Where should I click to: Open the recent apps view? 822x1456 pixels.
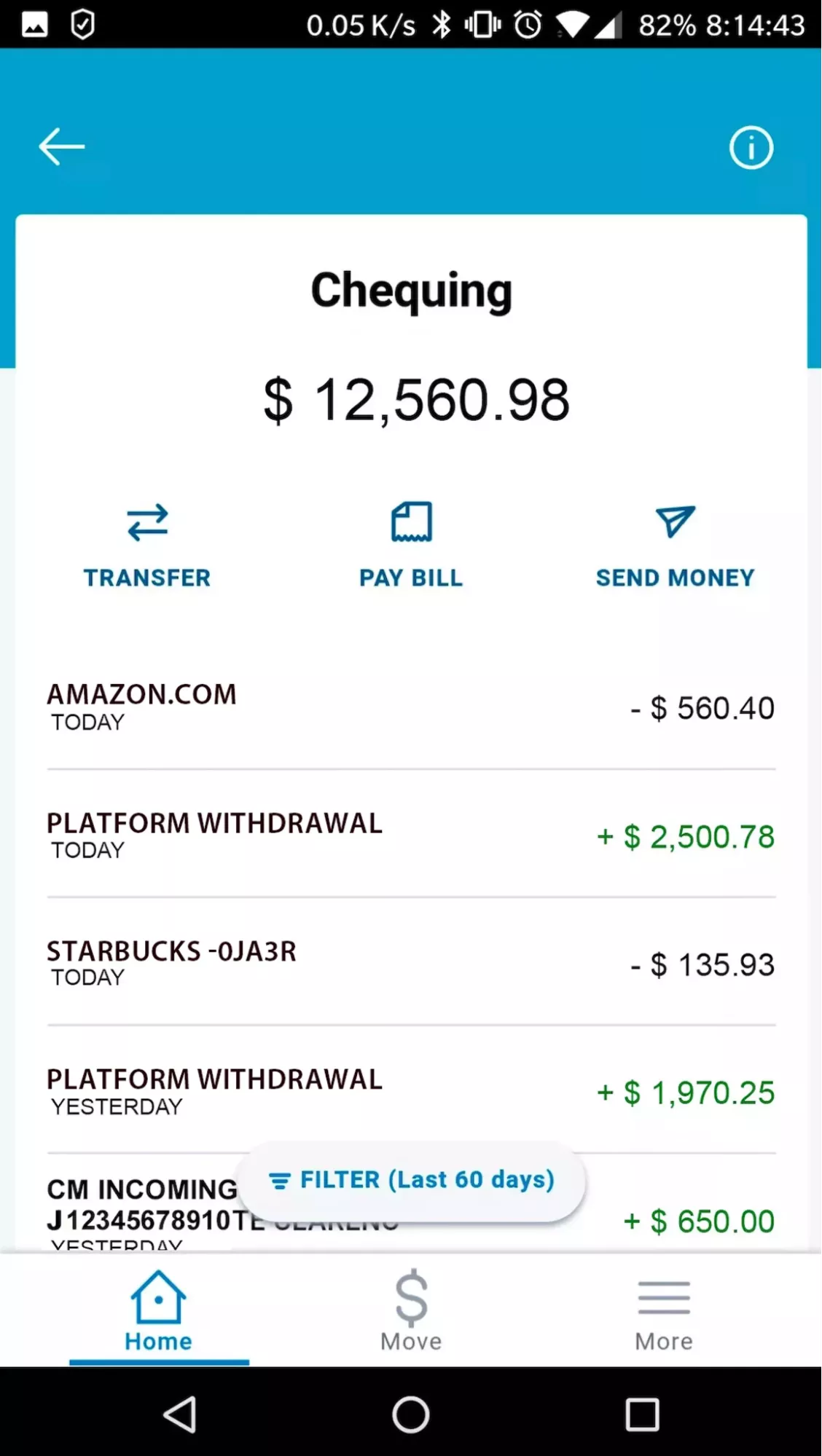pos(642,1414)
